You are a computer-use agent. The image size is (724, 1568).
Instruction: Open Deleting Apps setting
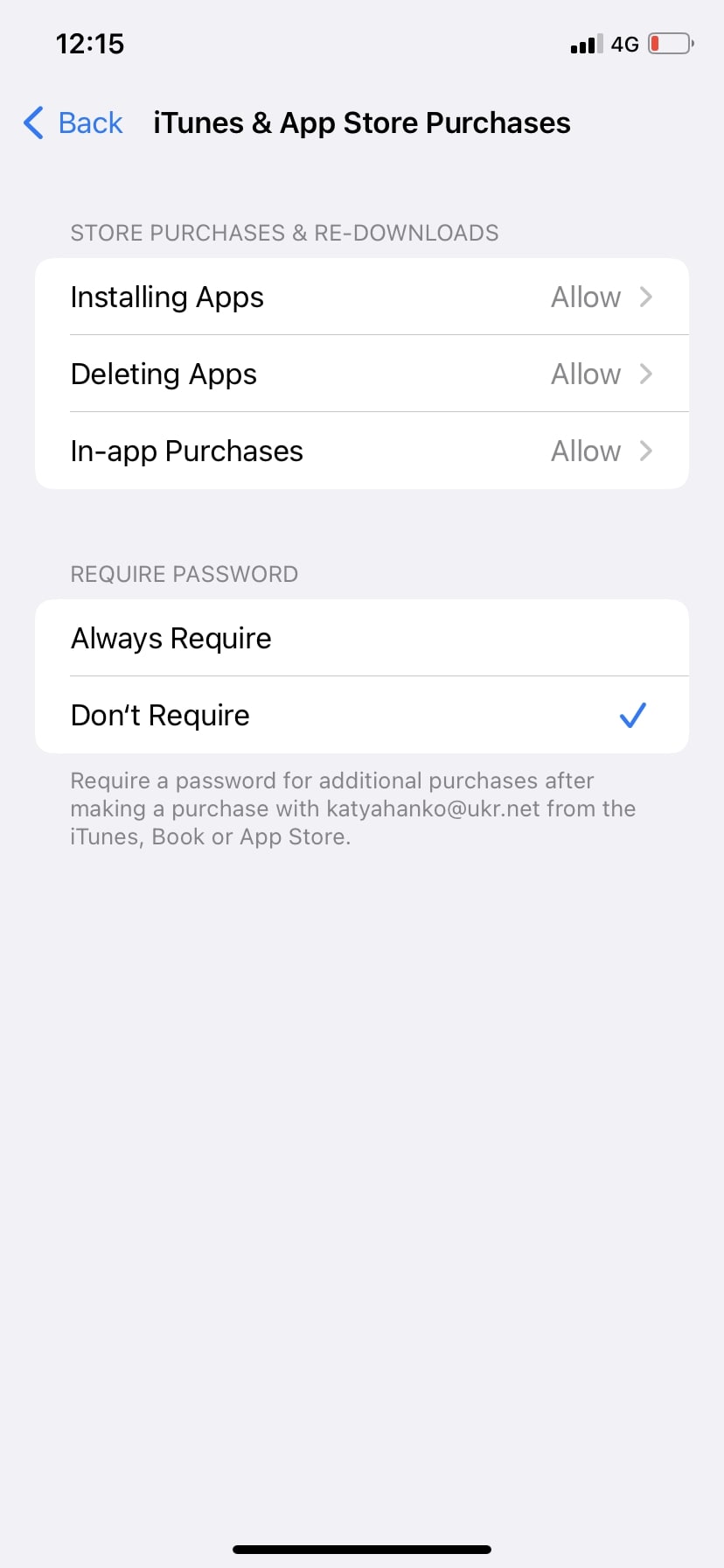point(362,374)
